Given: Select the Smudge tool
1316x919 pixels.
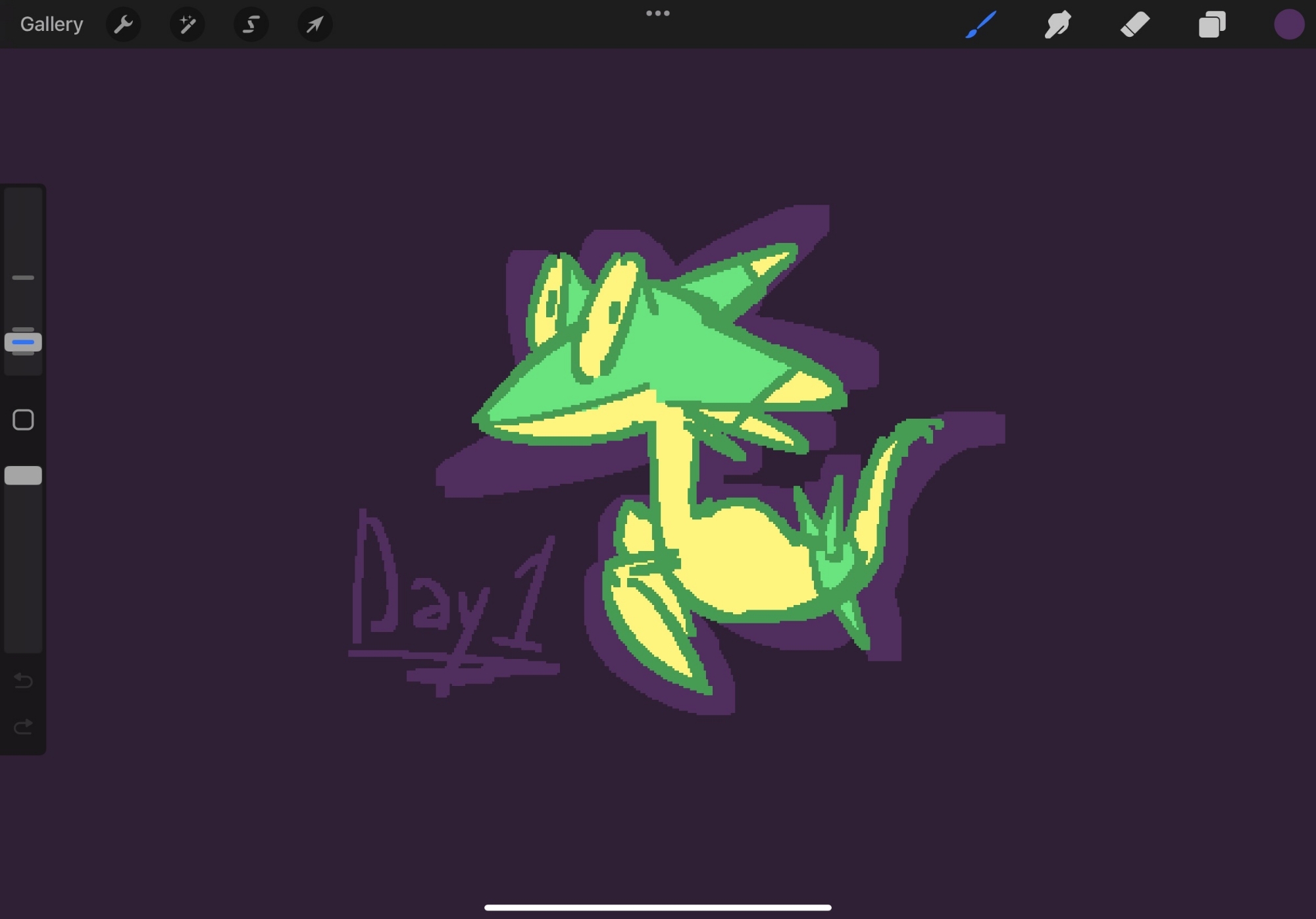Looking at the screenshot, I should click(1057, 25).
